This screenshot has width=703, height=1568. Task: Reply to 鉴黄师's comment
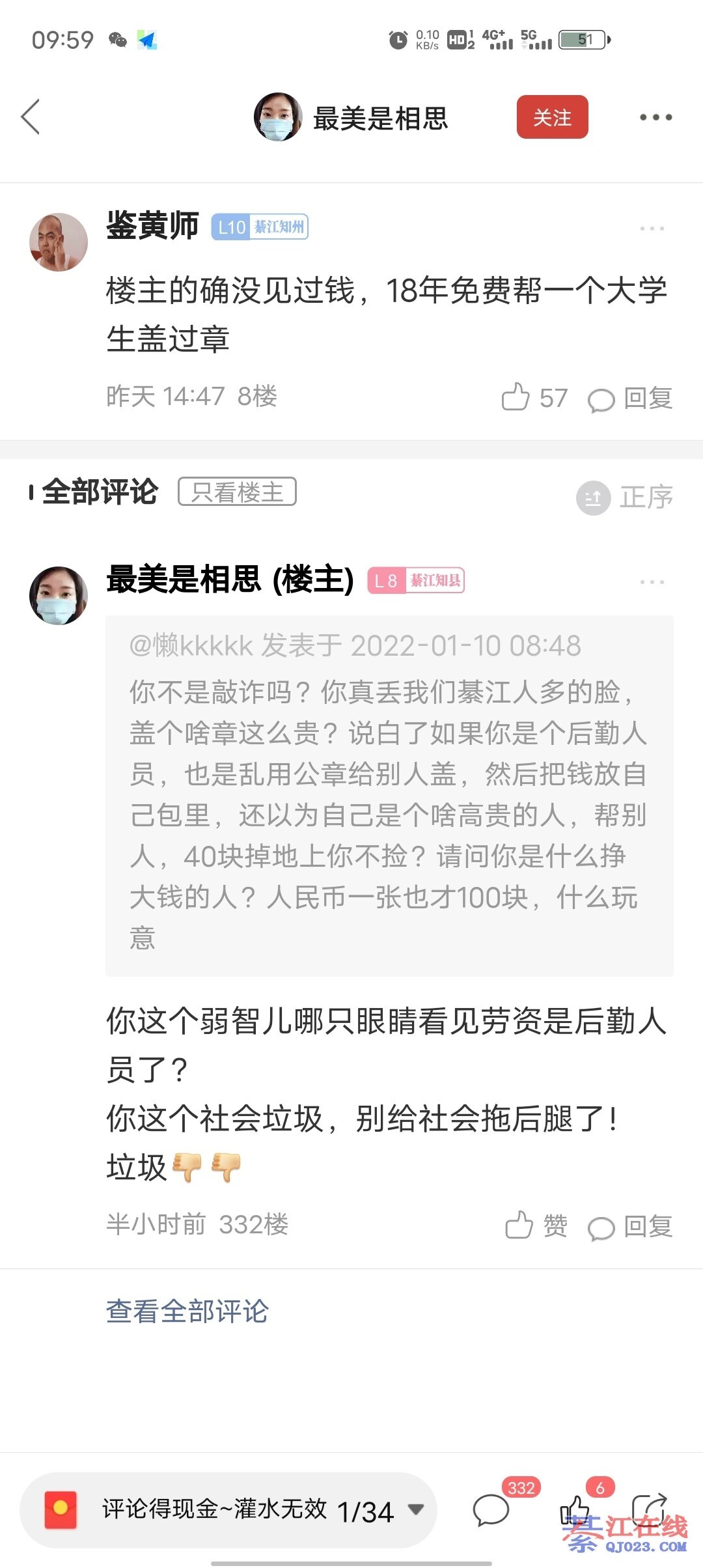point(630,398)
